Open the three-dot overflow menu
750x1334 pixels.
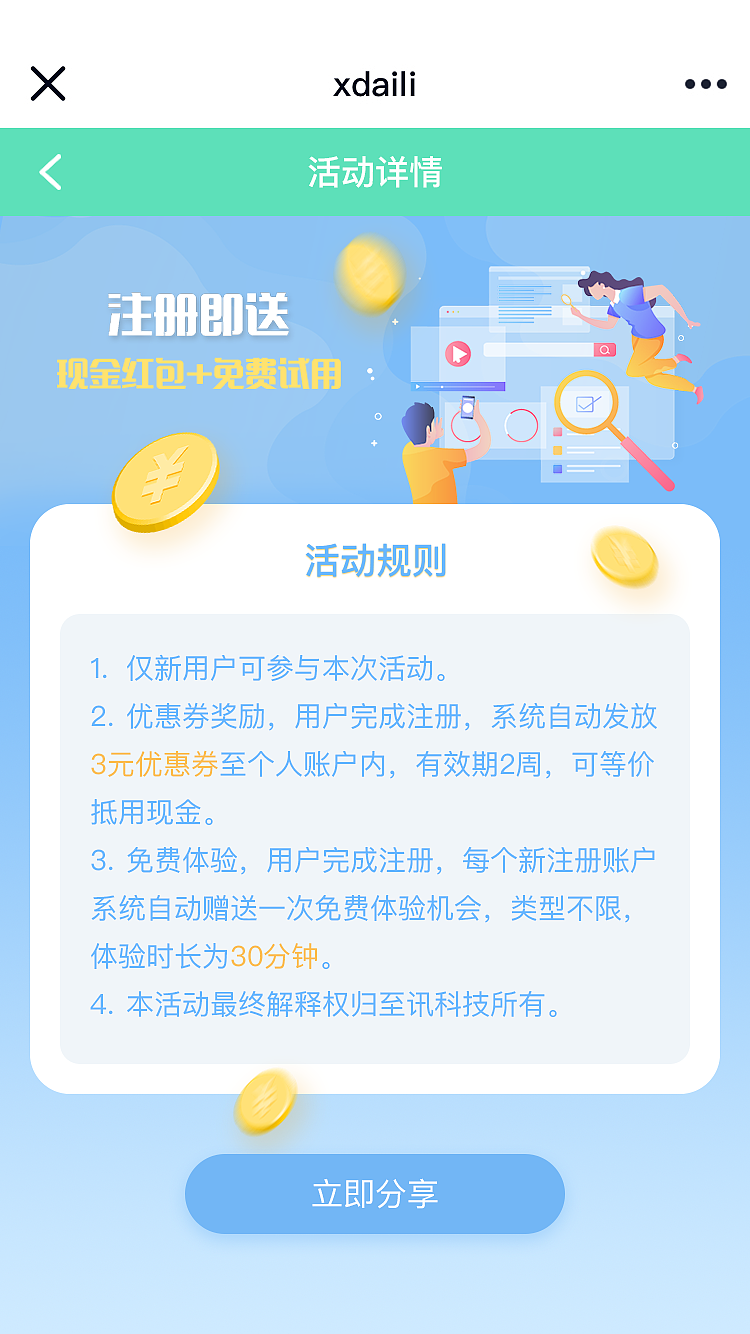[705, 84]
